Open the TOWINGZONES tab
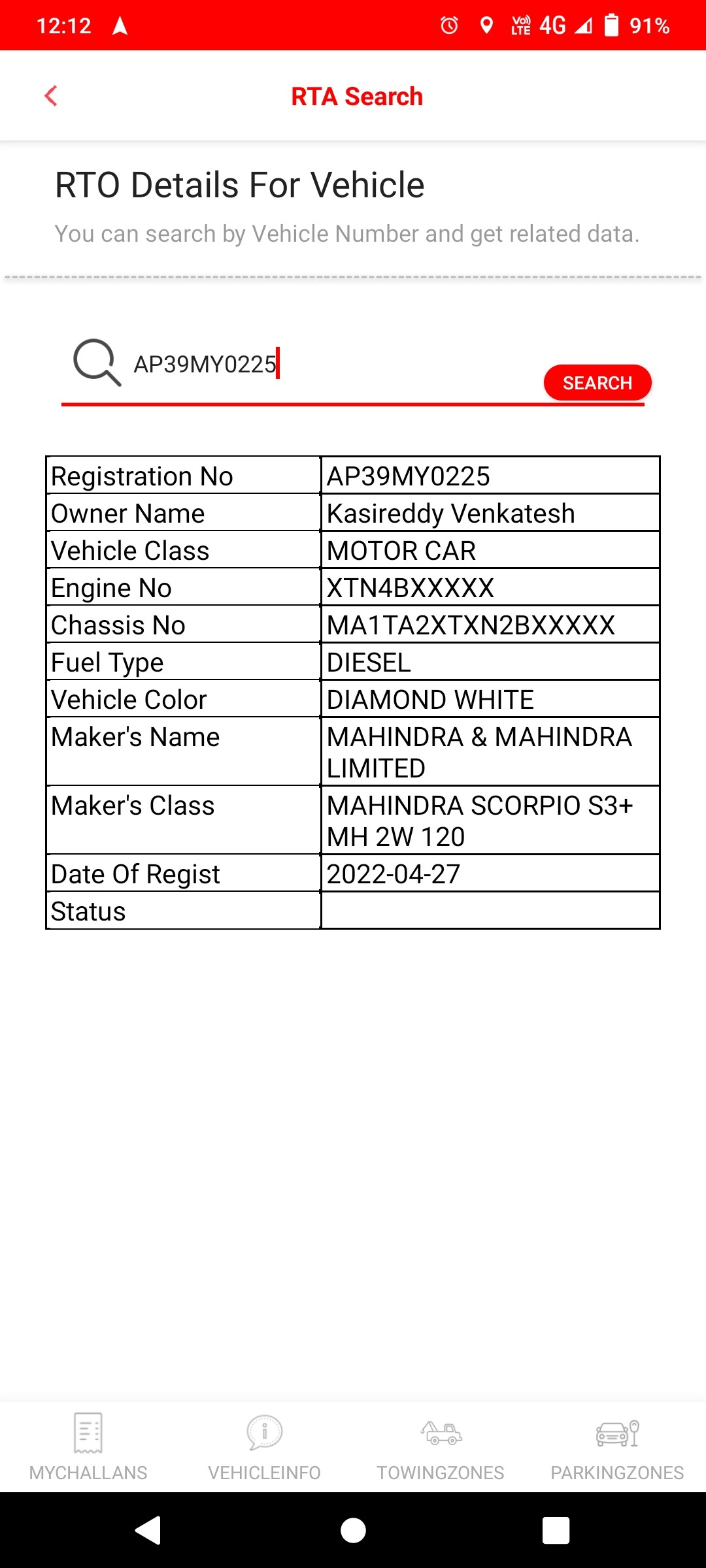Viewport: 706px width, 1568px height. coord(441,1446)
